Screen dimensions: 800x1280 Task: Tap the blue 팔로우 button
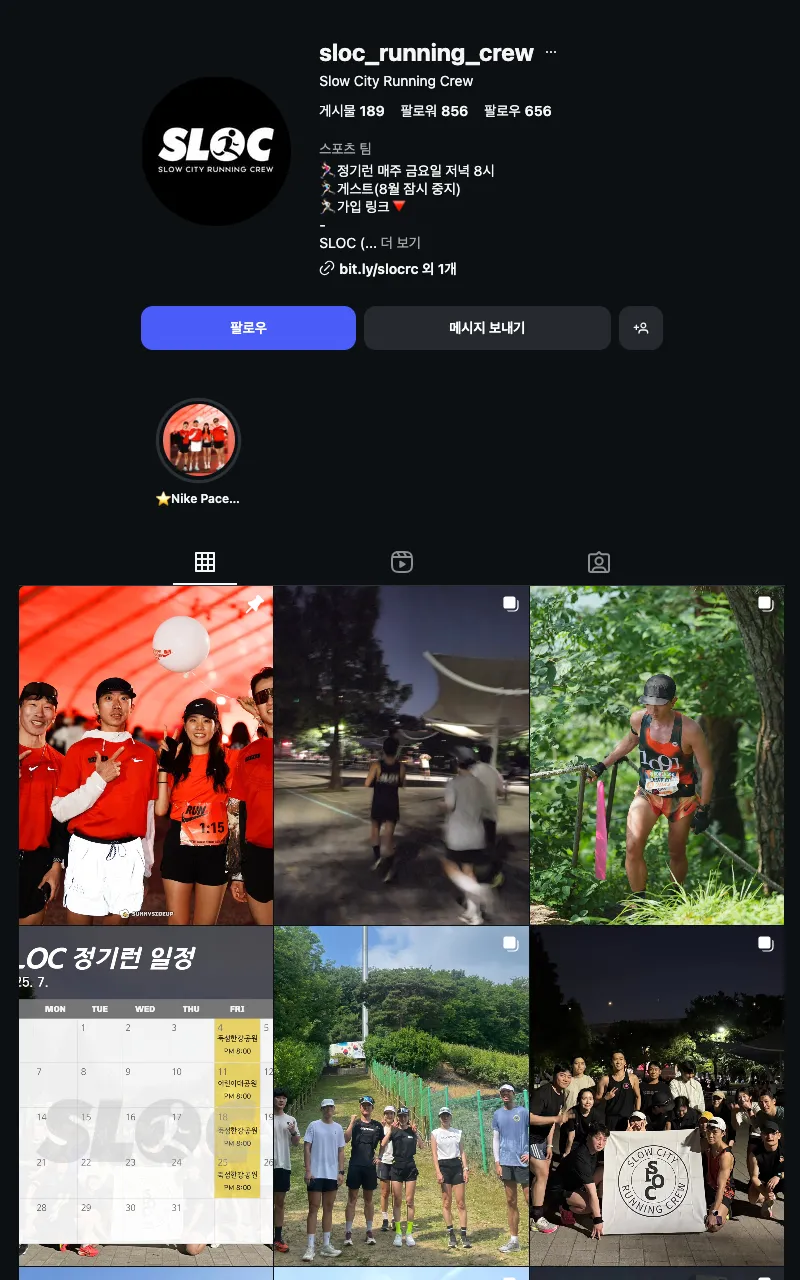248,328
